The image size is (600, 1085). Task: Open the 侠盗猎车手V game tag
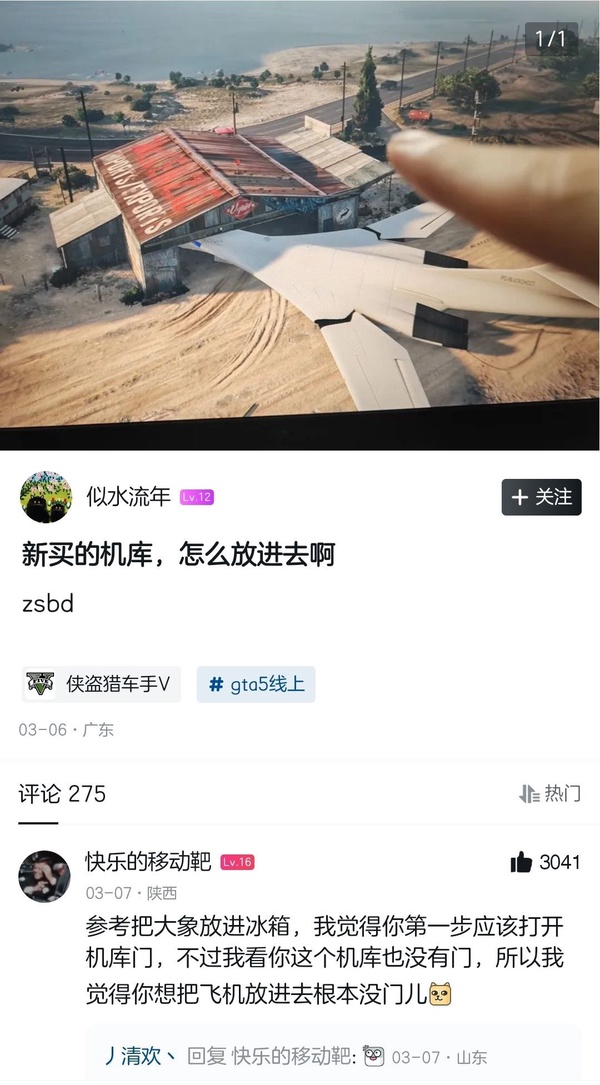point(101,685)
